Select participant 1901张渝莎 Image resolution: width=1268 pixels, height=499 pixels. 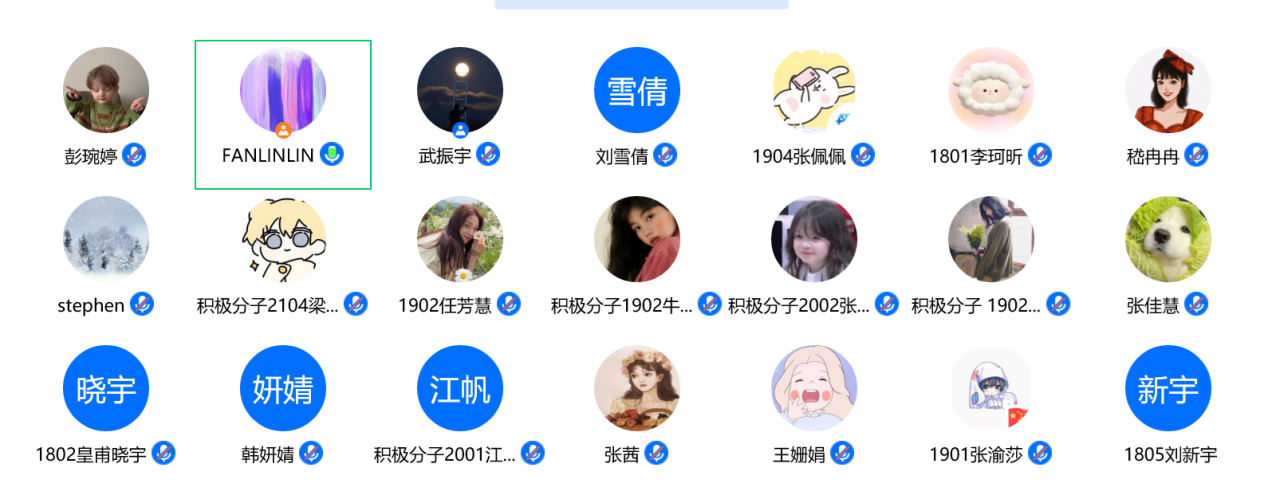pyautogui.click(x=991, y=388)
